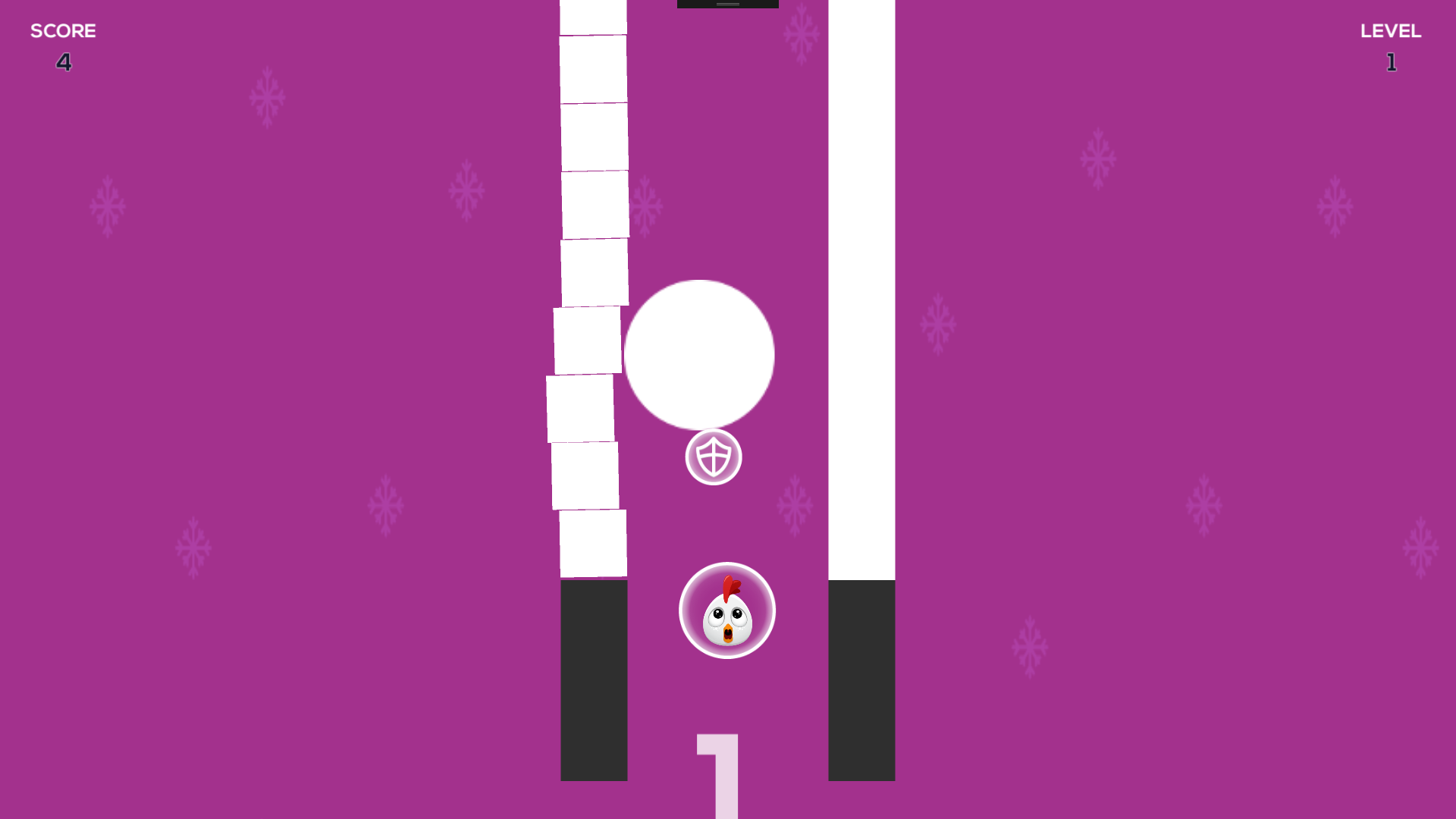Tap the top window handle bar
1456x819 pixels.
(728, 4)
